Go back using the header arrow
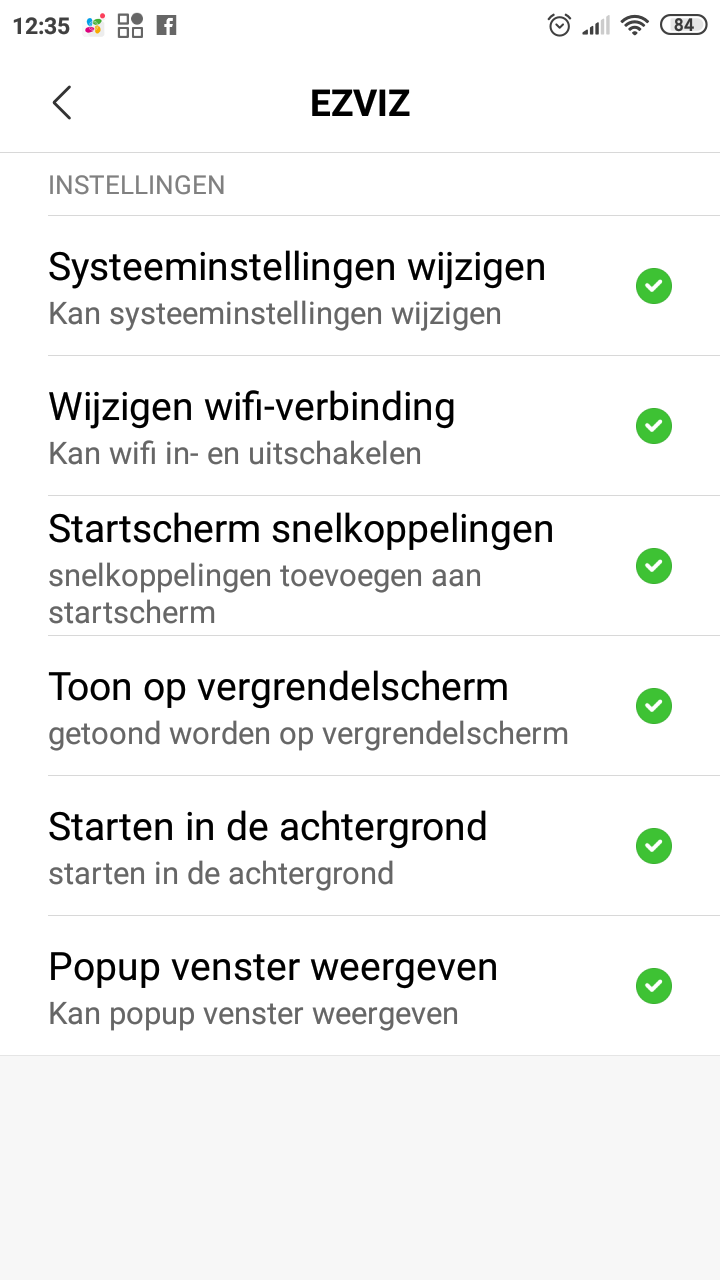This screenshot has width=720, height=1280. [x=62, y=102]
